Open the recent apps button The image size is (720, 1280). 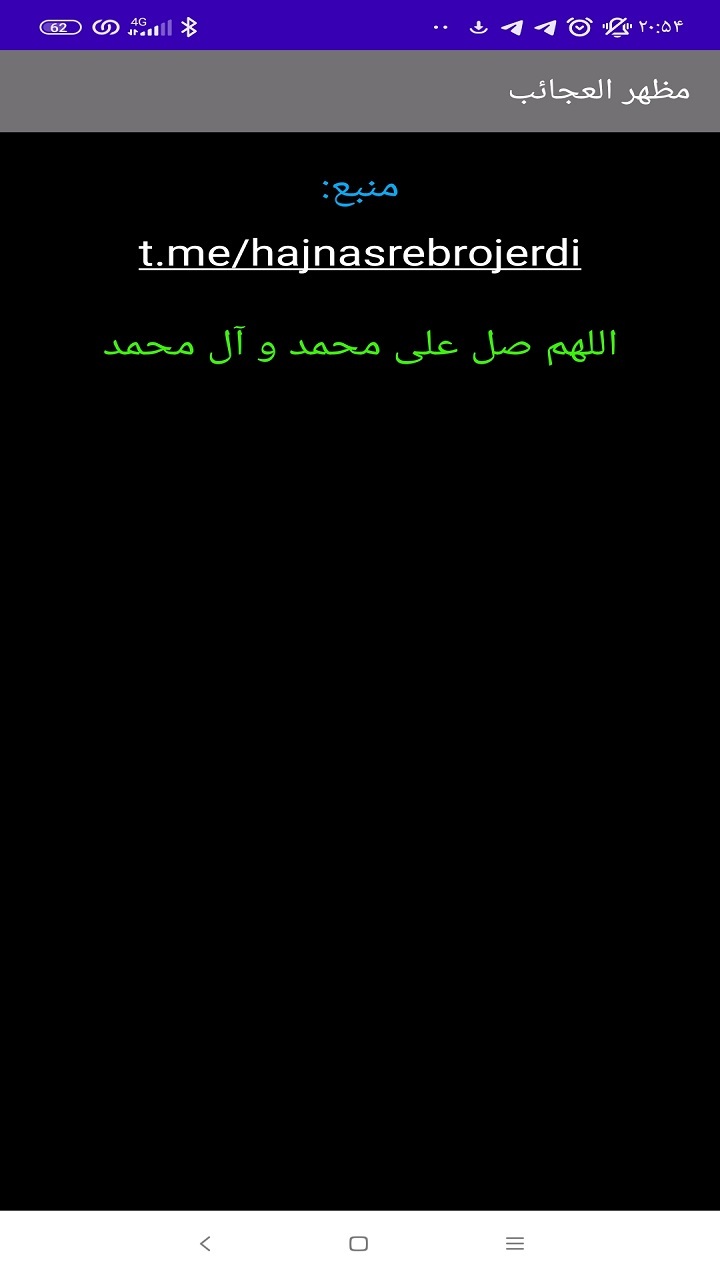click(x=514, y=1243)
